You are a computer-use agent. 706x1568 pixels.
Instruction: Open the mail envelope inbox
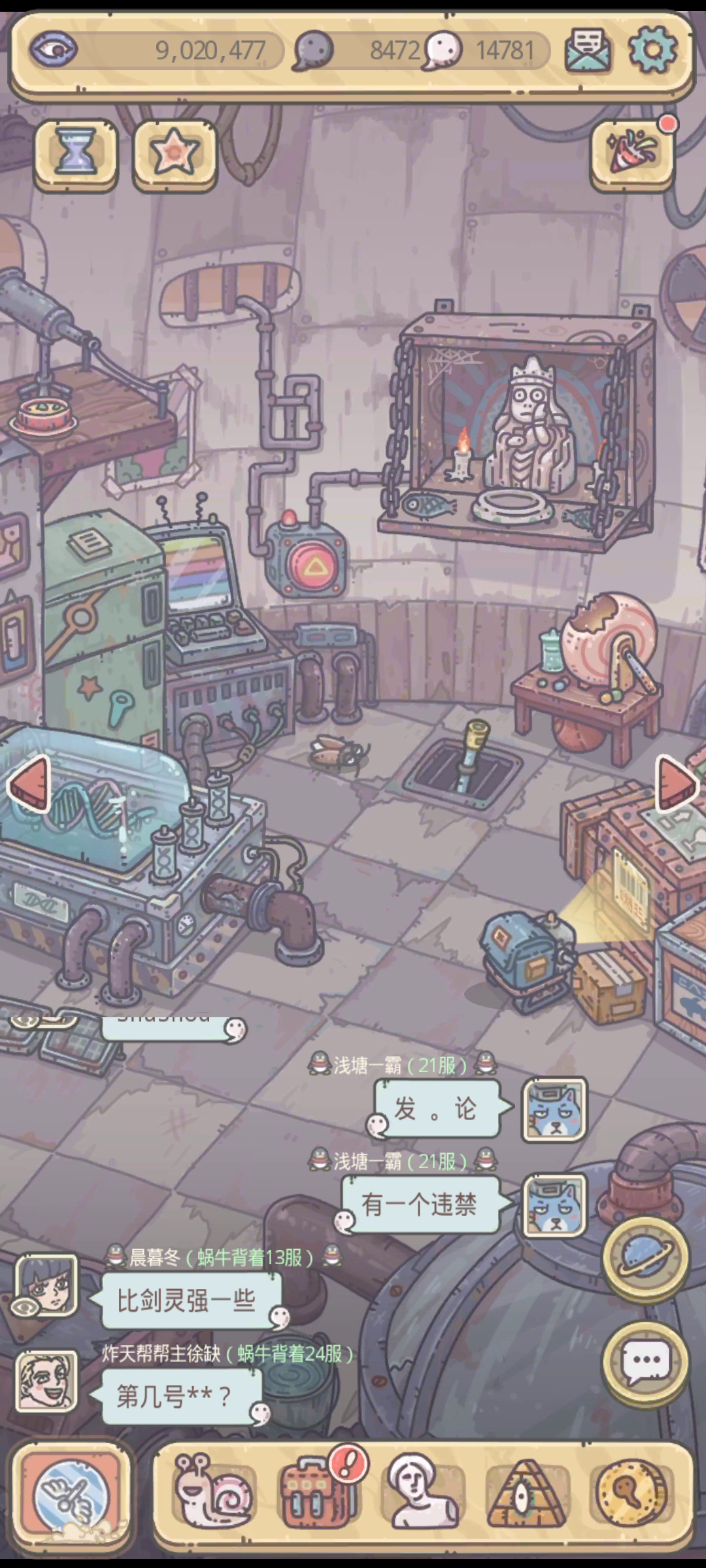pyautogui.click(x=587, y=50)
